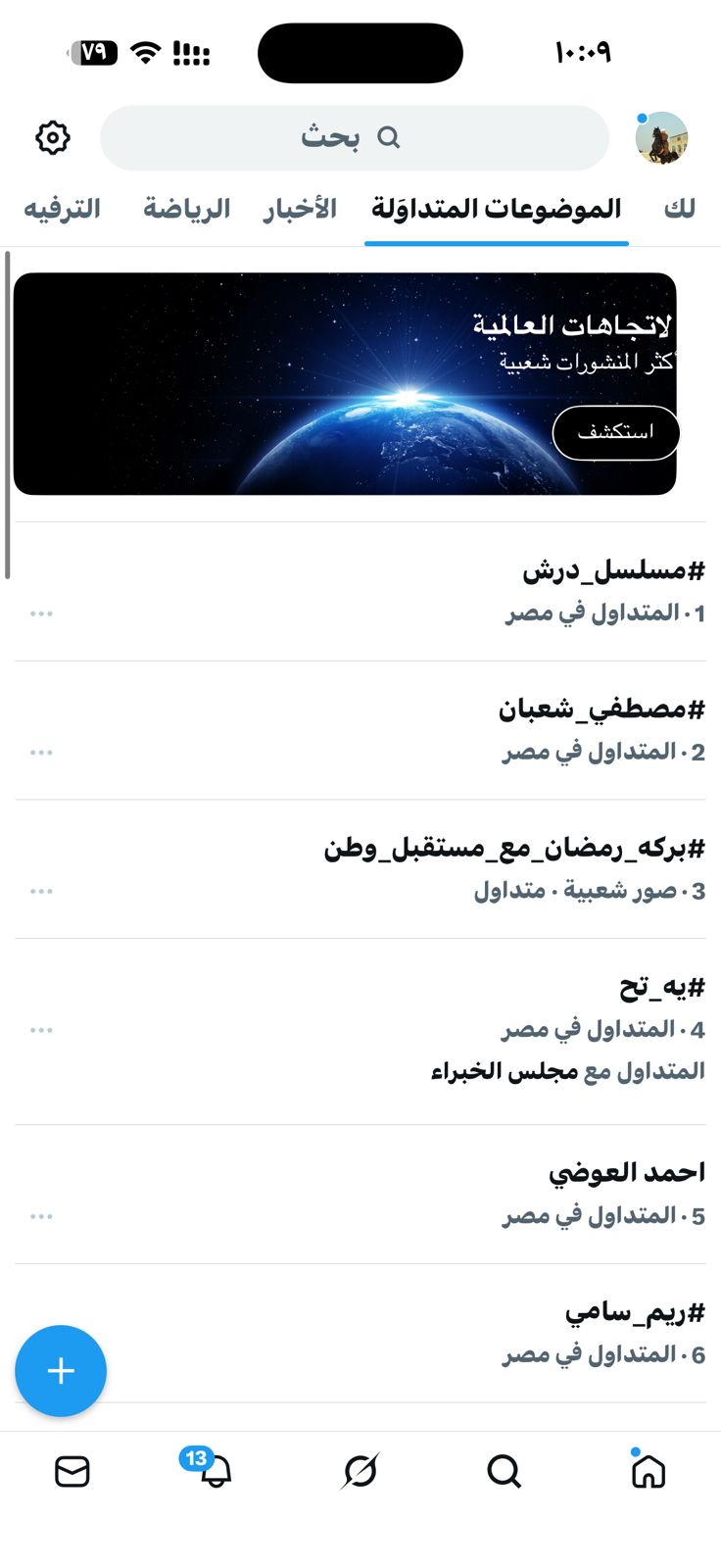Go to the home tab
Image resolution: width=721 pixels, height=1568 pixels.
point(648,1471)
